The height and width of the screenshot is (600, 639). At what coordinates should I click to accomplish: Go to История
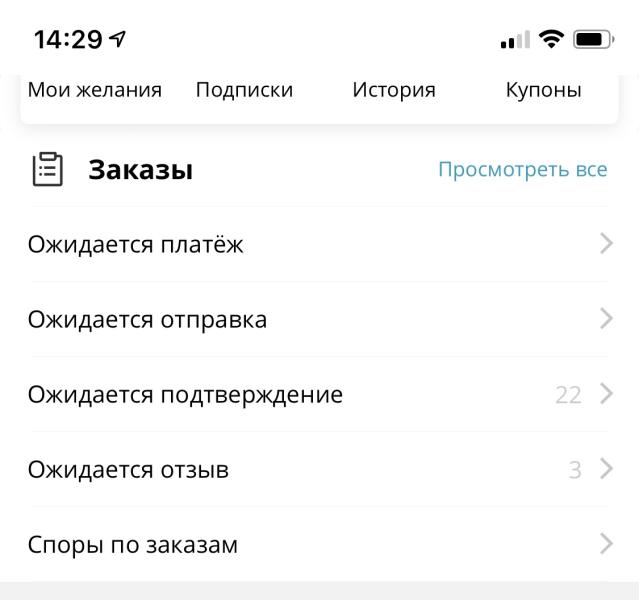394,90
